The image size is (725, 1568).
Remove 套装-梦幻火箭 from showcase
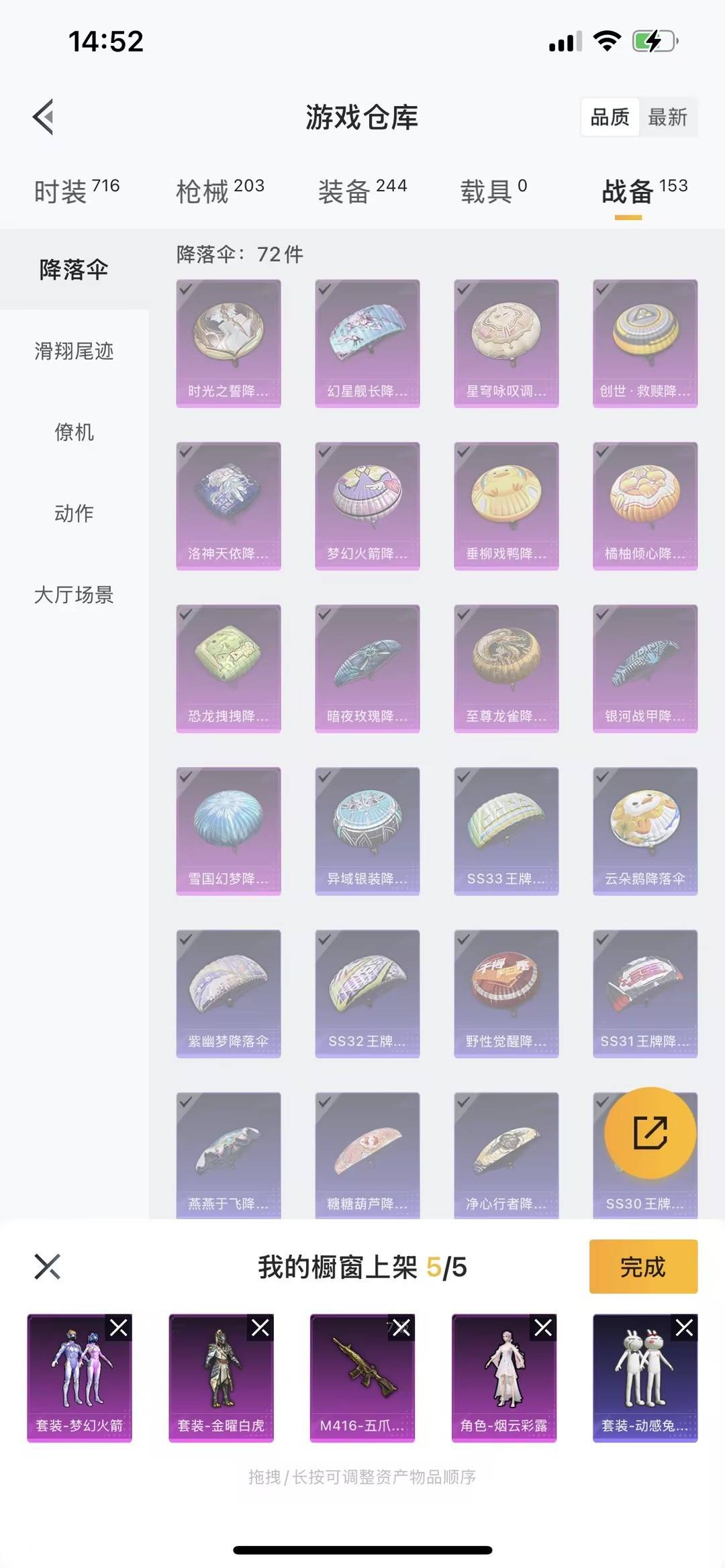click(119, 1328)
